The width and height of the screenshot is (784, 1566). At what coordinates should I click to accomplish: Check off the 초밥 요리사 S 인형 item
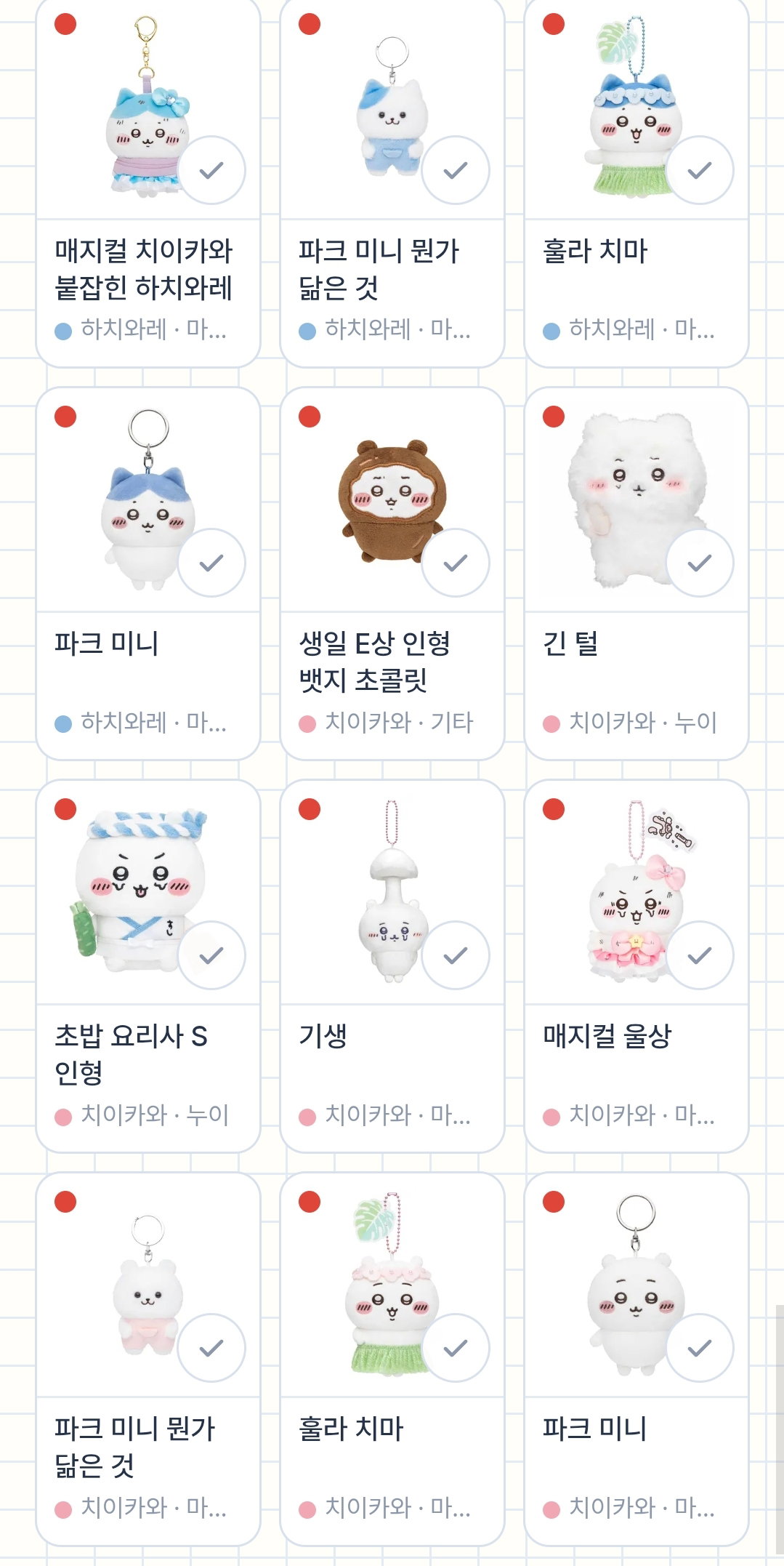[x=211, y=955]
